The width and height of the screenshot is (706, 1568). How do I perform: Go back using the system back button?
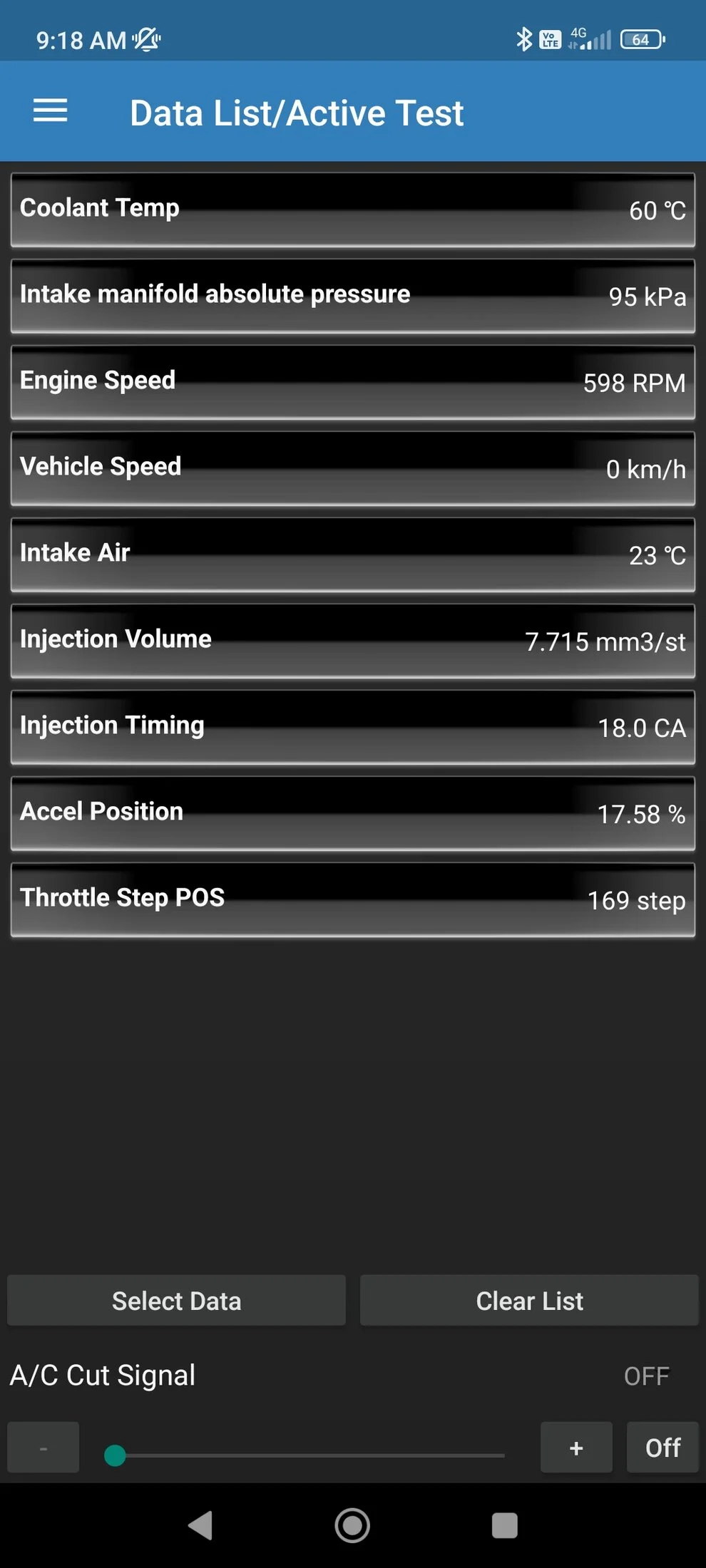point(200,1526)
